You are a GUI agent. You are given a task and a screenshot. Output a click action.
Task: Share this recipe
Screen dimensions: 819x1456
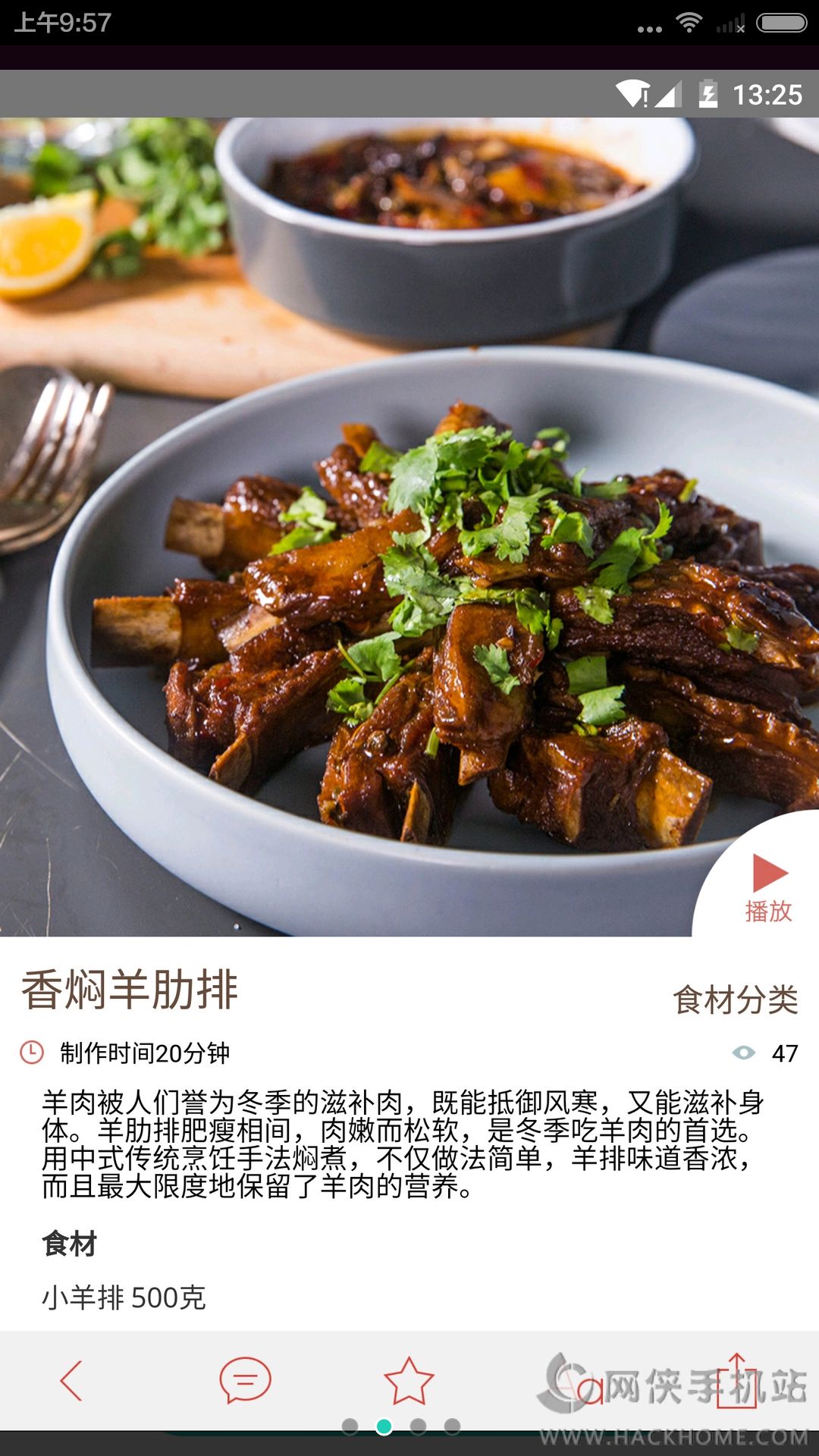[736, 1380]
